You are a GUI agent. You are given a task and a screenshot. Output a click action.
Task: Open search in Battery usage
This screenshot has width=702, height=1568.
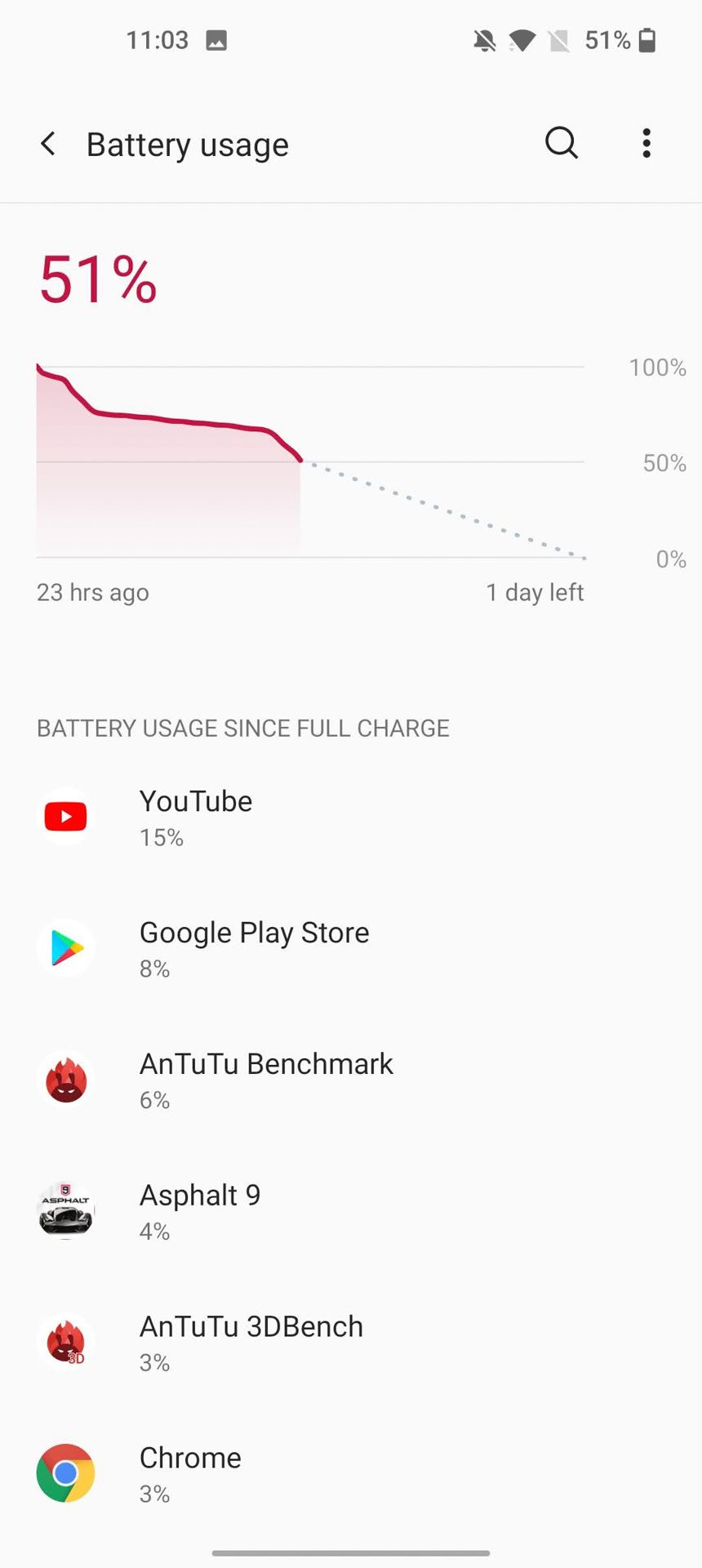point(561,144)
